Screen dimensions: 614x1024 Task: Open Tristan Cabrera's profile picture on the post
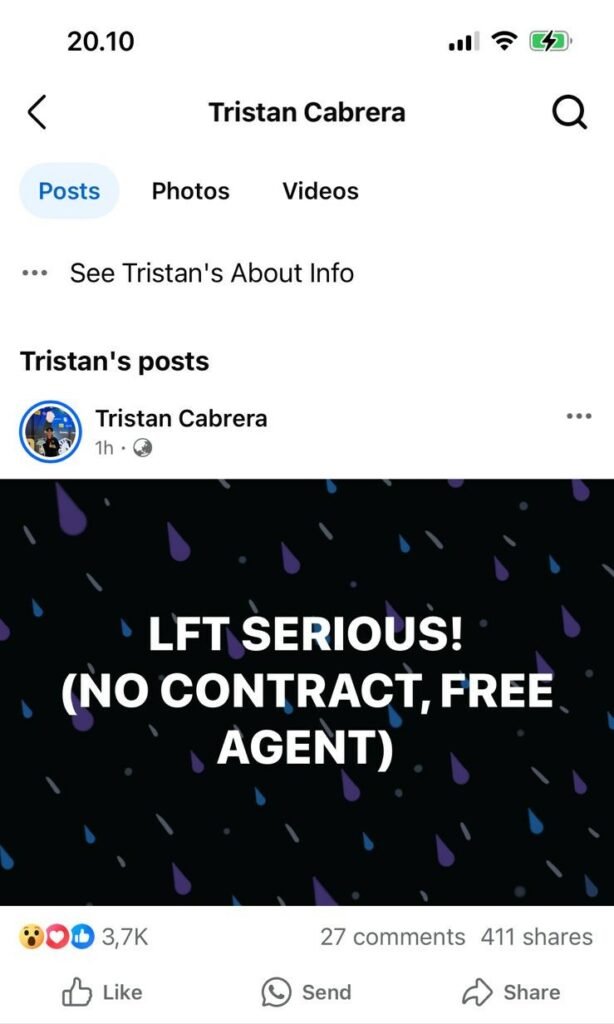pos(50,431)
